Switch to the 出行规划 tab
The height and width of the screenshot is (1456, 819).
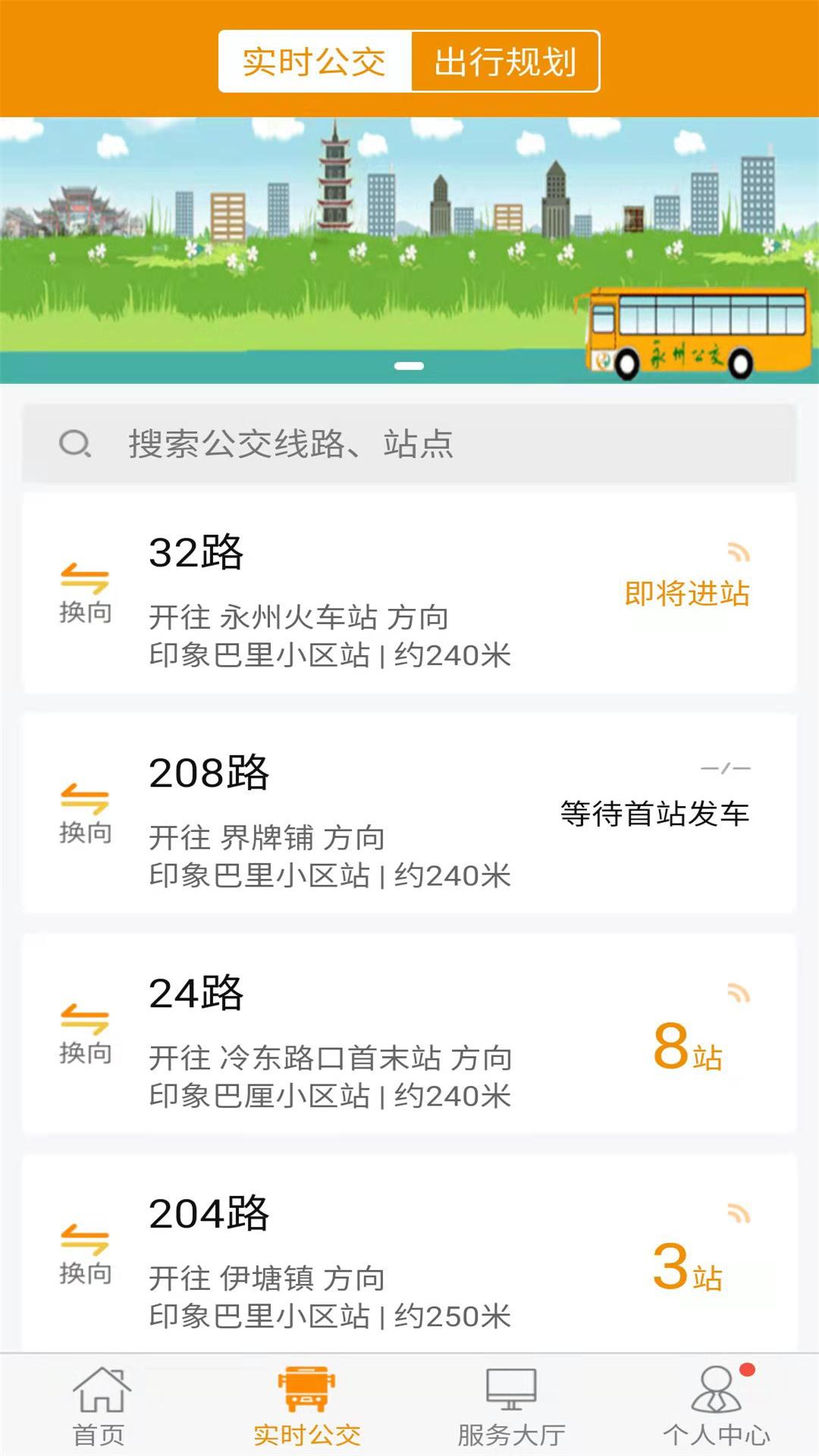tap(505, 61)
